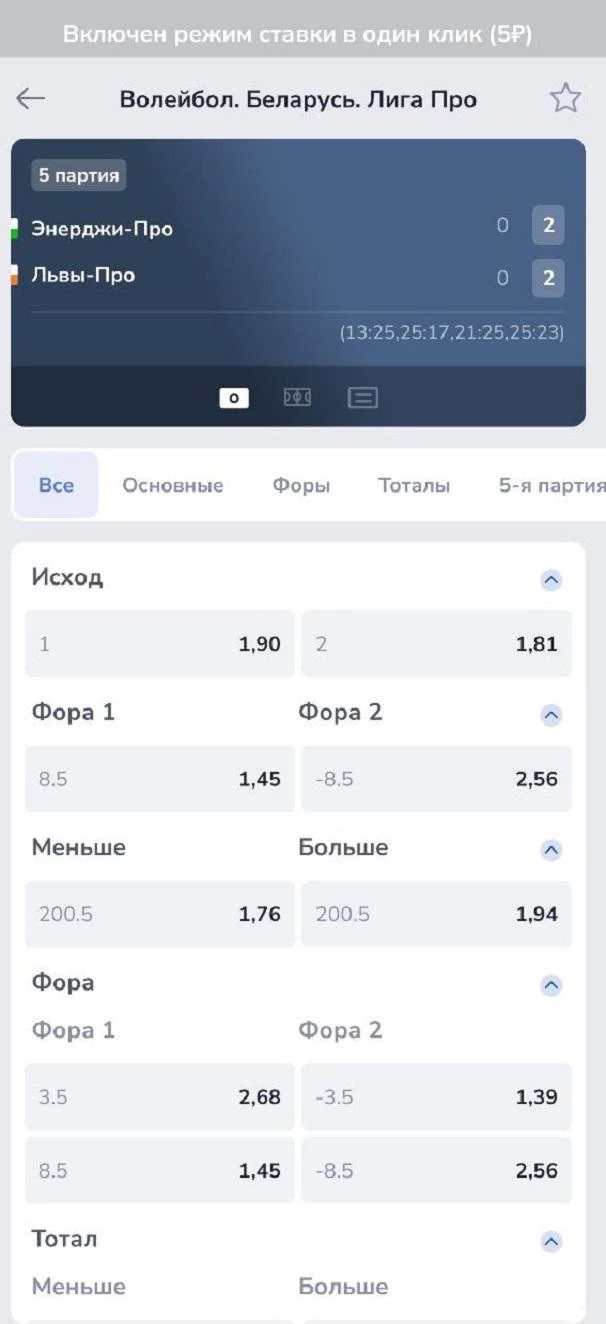Go back with the arrow icon
Image resolution: width=606 pixels, height=1324 pixels.
click(x=30, y=98)
